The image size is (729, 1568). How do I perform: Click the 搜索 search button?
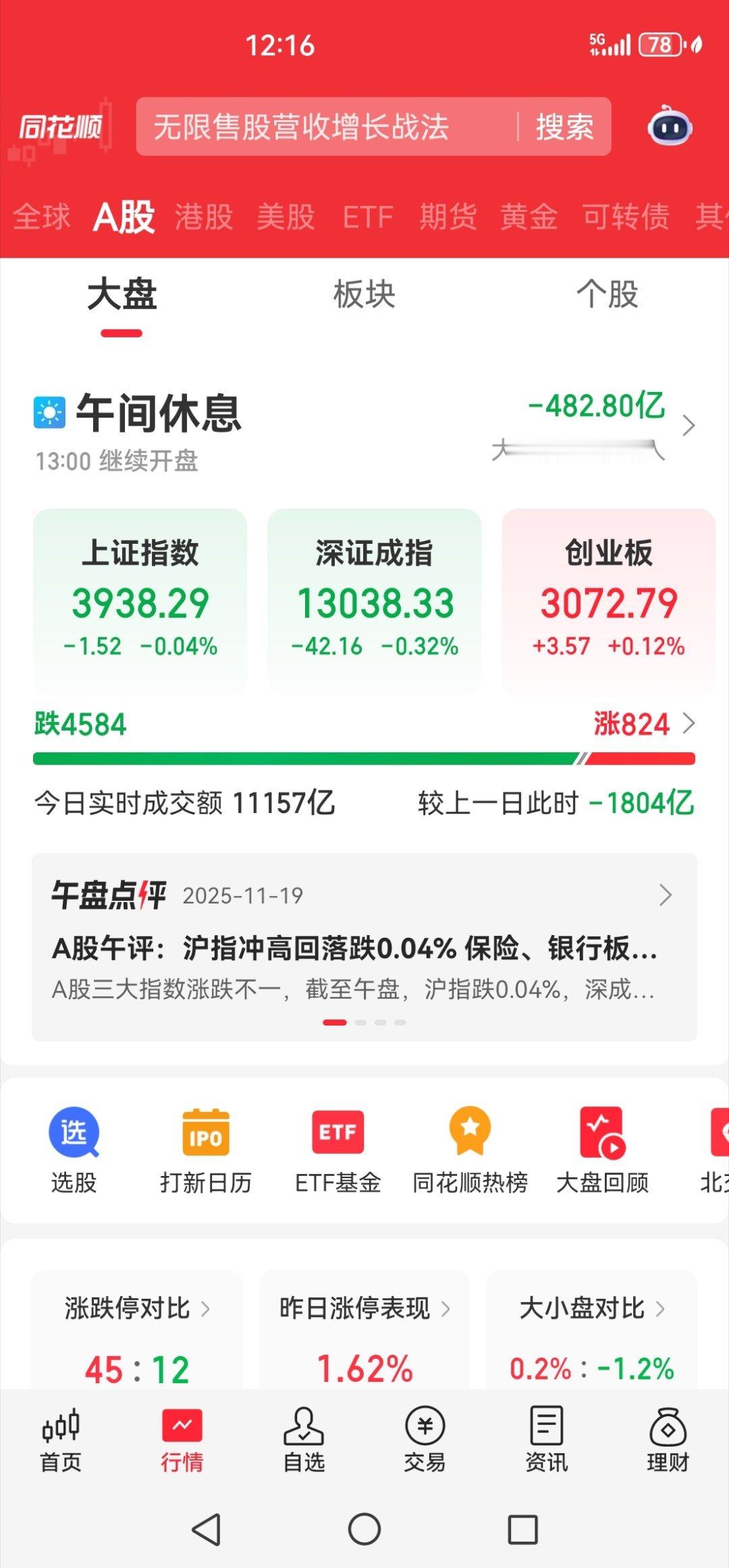click(565, 127)
